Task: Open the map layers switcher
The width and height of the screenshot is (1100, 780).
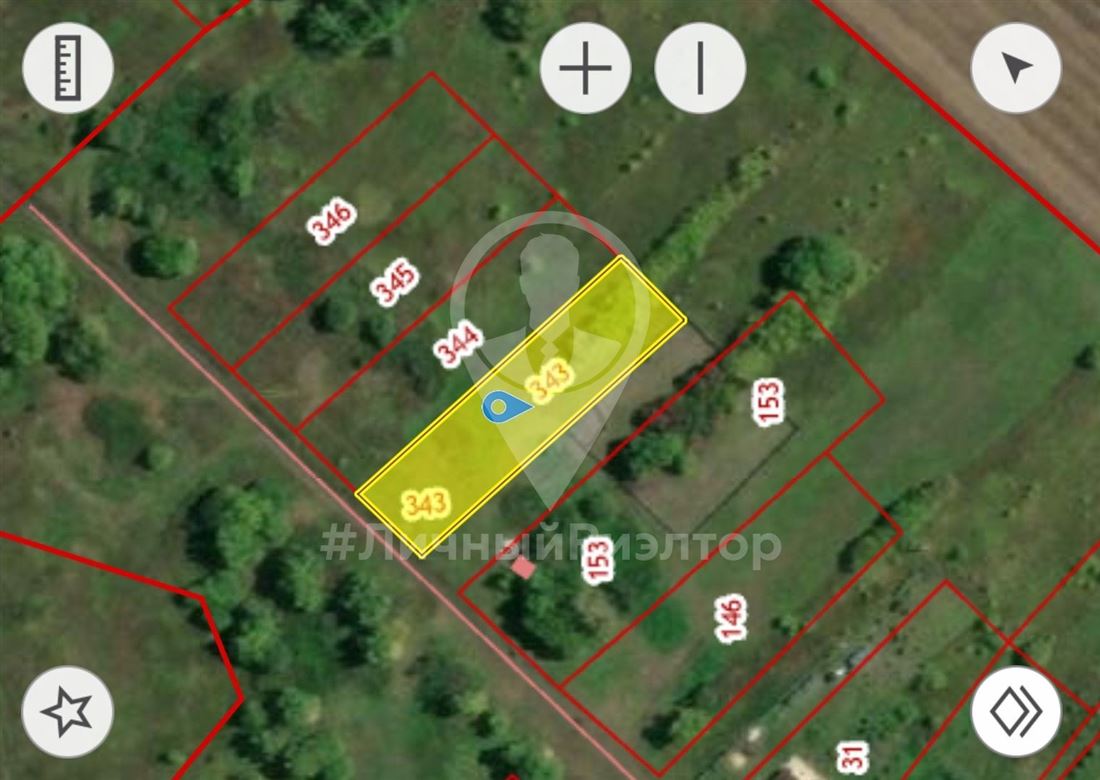Action: click(x=1016, y=711)
